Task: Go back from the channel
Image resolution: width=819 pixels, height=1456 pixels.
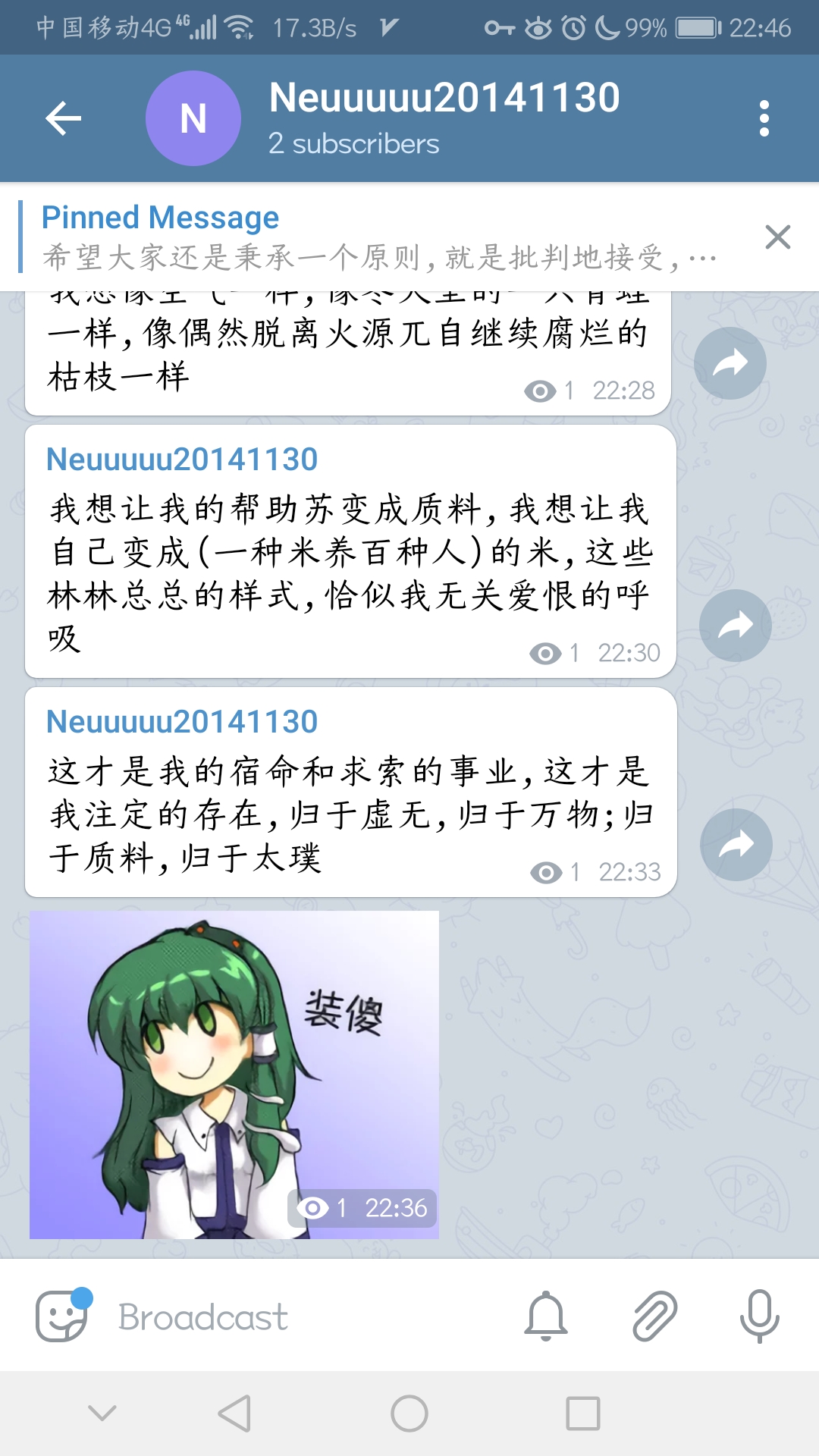Action: (x=64, y=118)
